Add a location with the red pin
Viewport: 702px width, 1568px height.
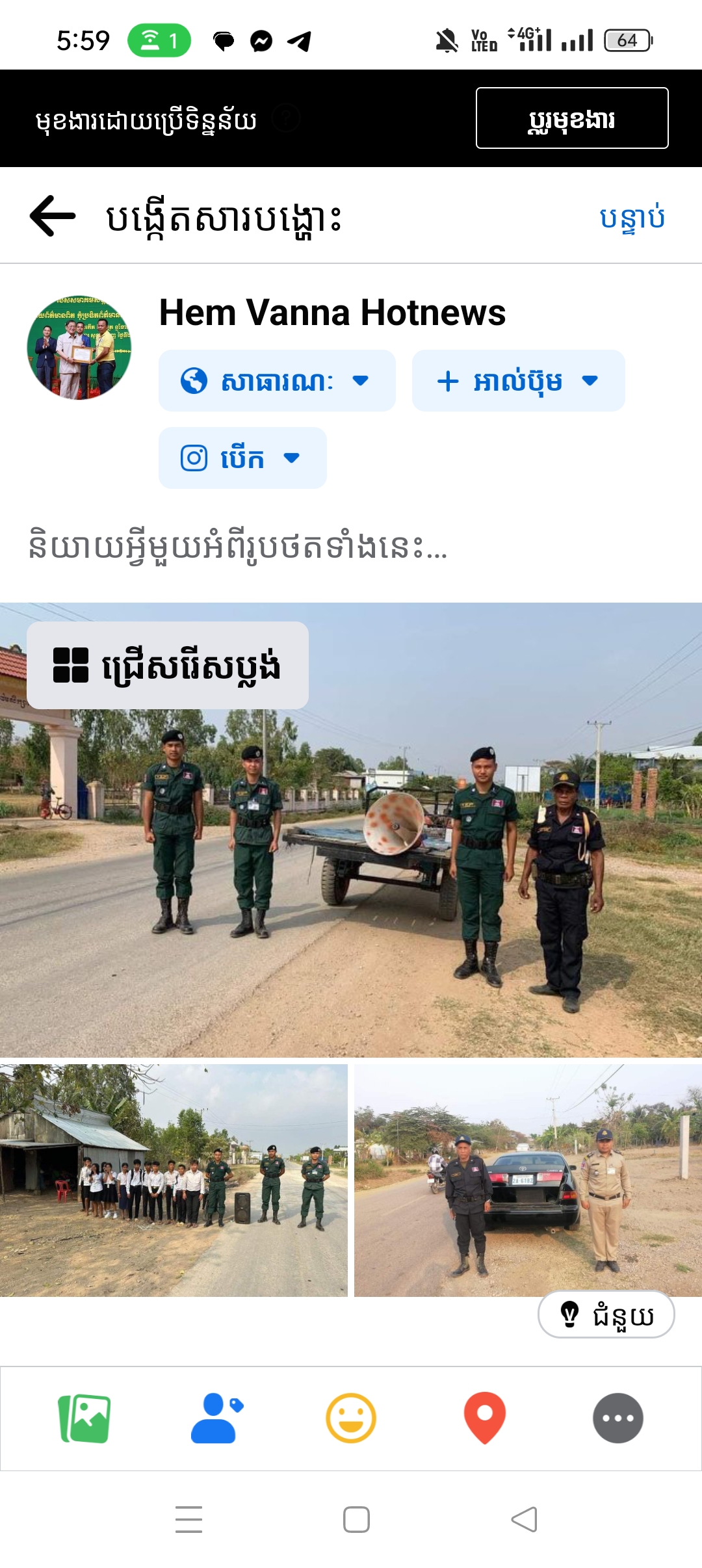pyautogui.click(x=485, y=1418)
